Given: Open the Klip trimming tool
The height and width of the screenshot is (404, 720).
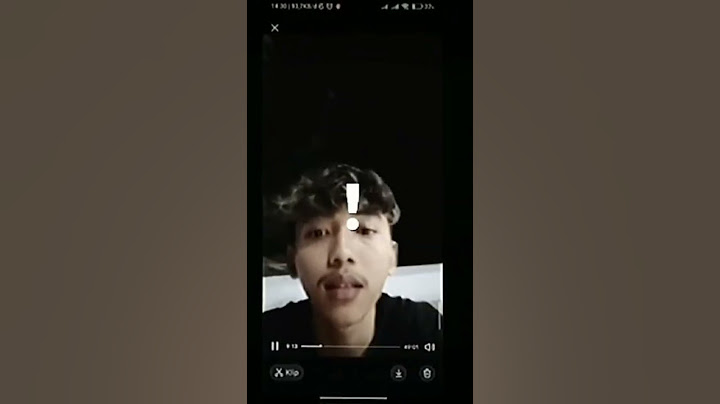Looking at the screenshot, I should [x=286, y=373].
